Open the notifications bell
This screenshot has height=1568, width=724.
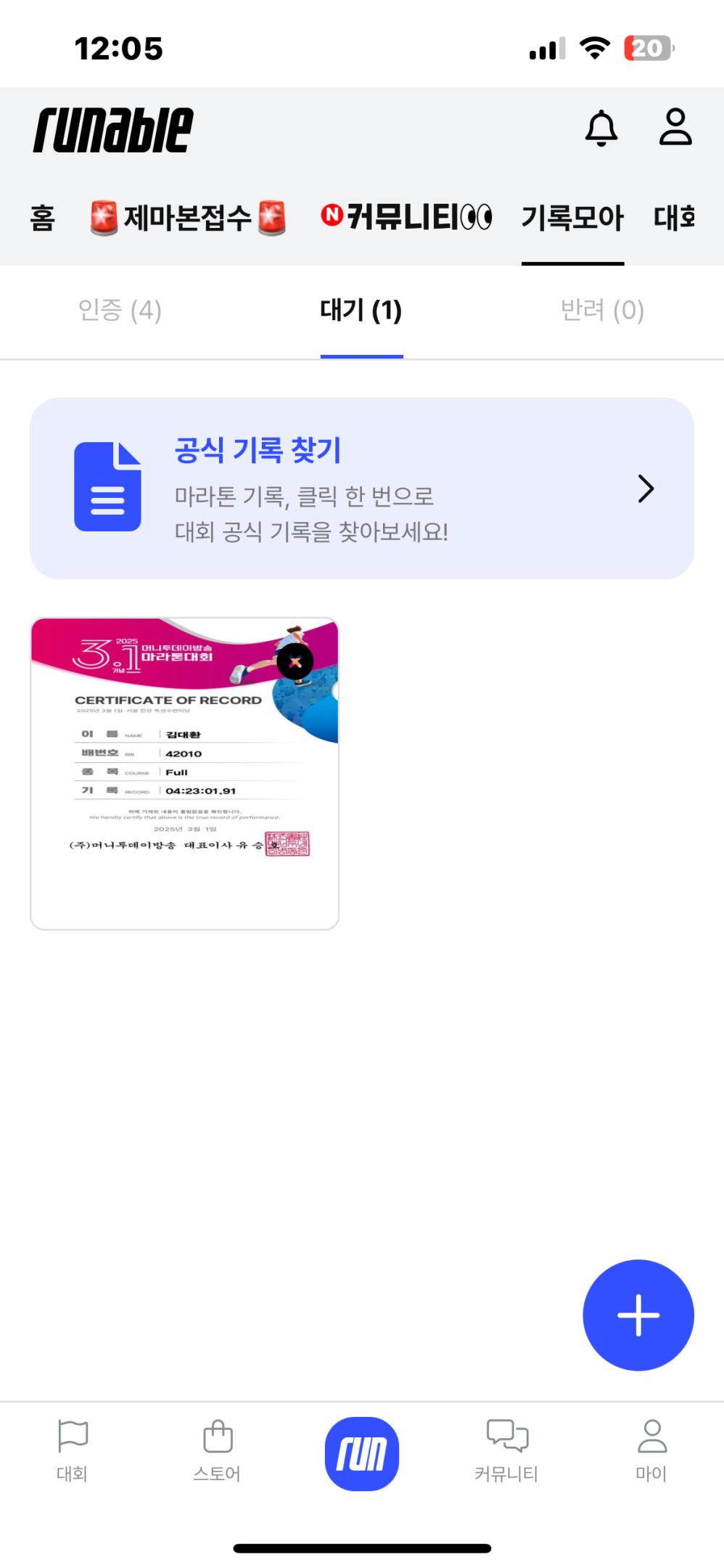[x=601, y=128]
